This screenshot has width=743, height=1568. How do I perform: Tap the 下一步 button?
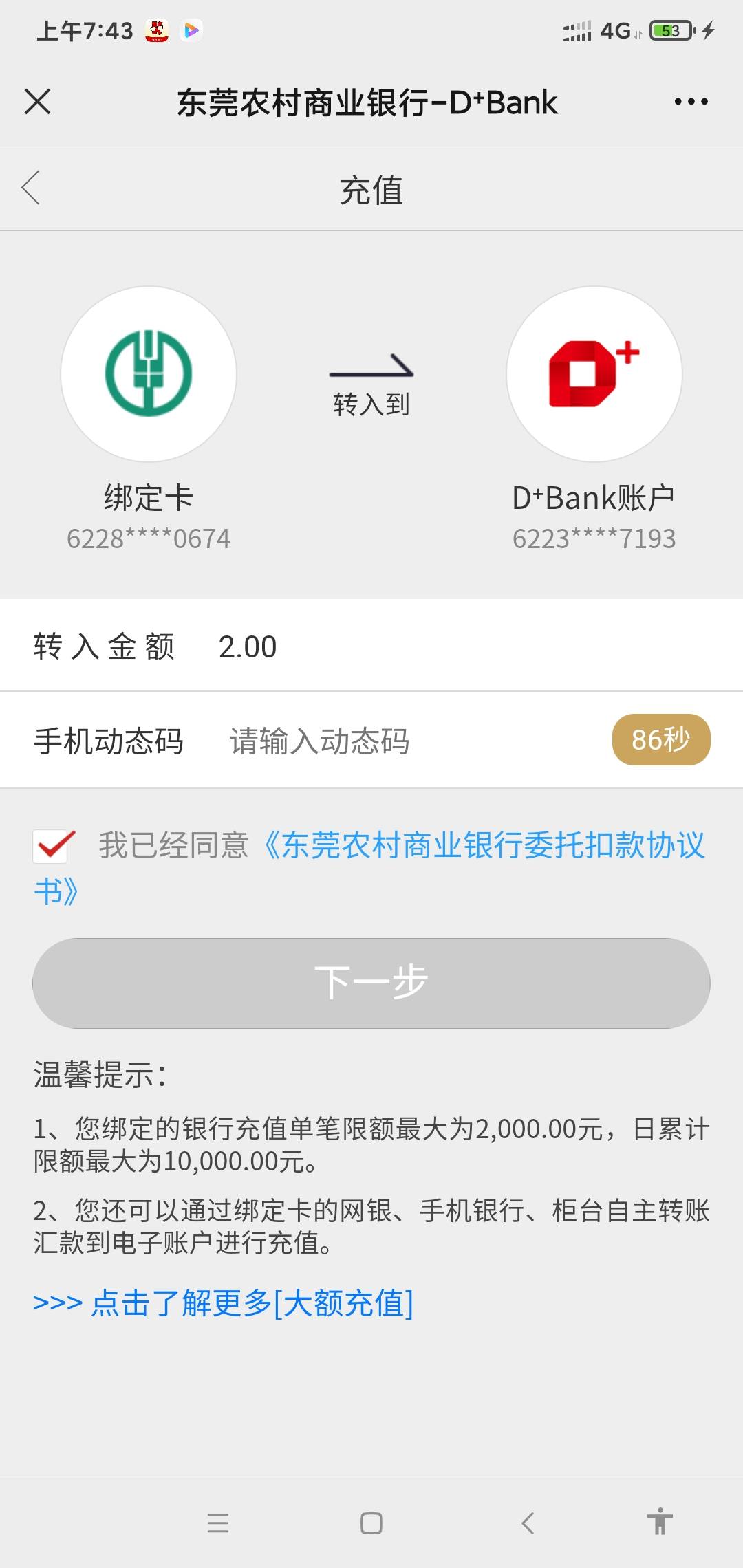click(371, 983)
